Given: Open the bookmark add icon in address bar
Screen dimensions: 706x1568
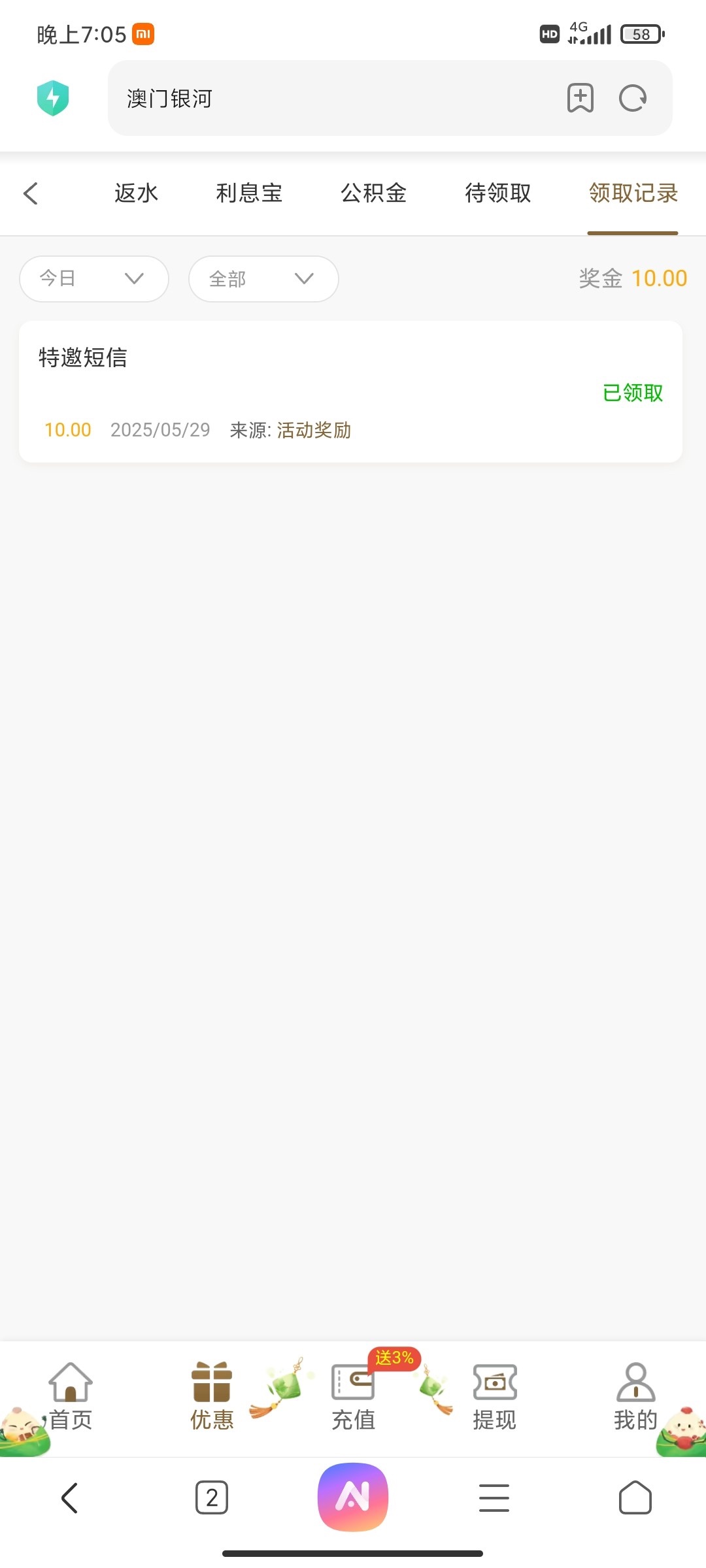Looking at the screenshot, I should pos(579,98).
